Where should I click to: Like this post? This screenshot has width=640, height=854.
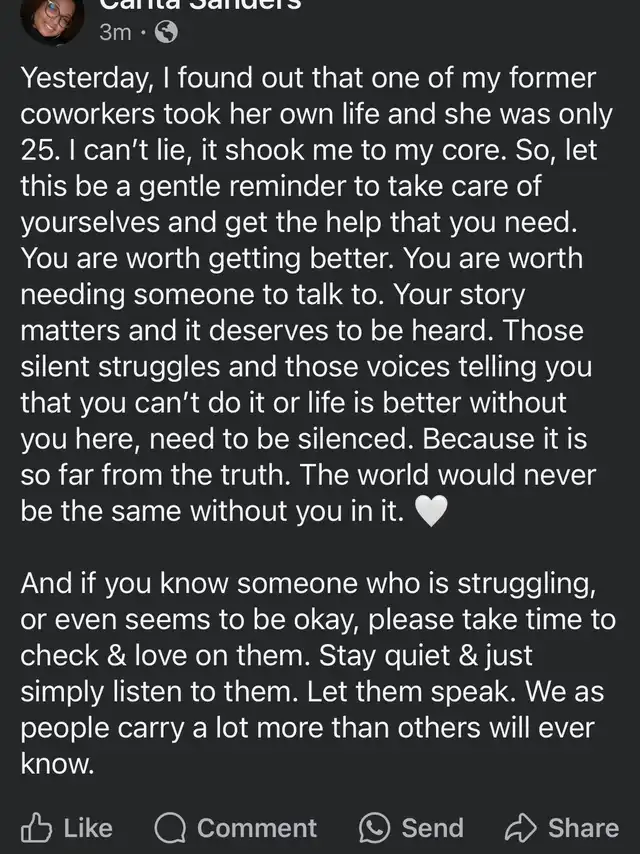[68, 827]
